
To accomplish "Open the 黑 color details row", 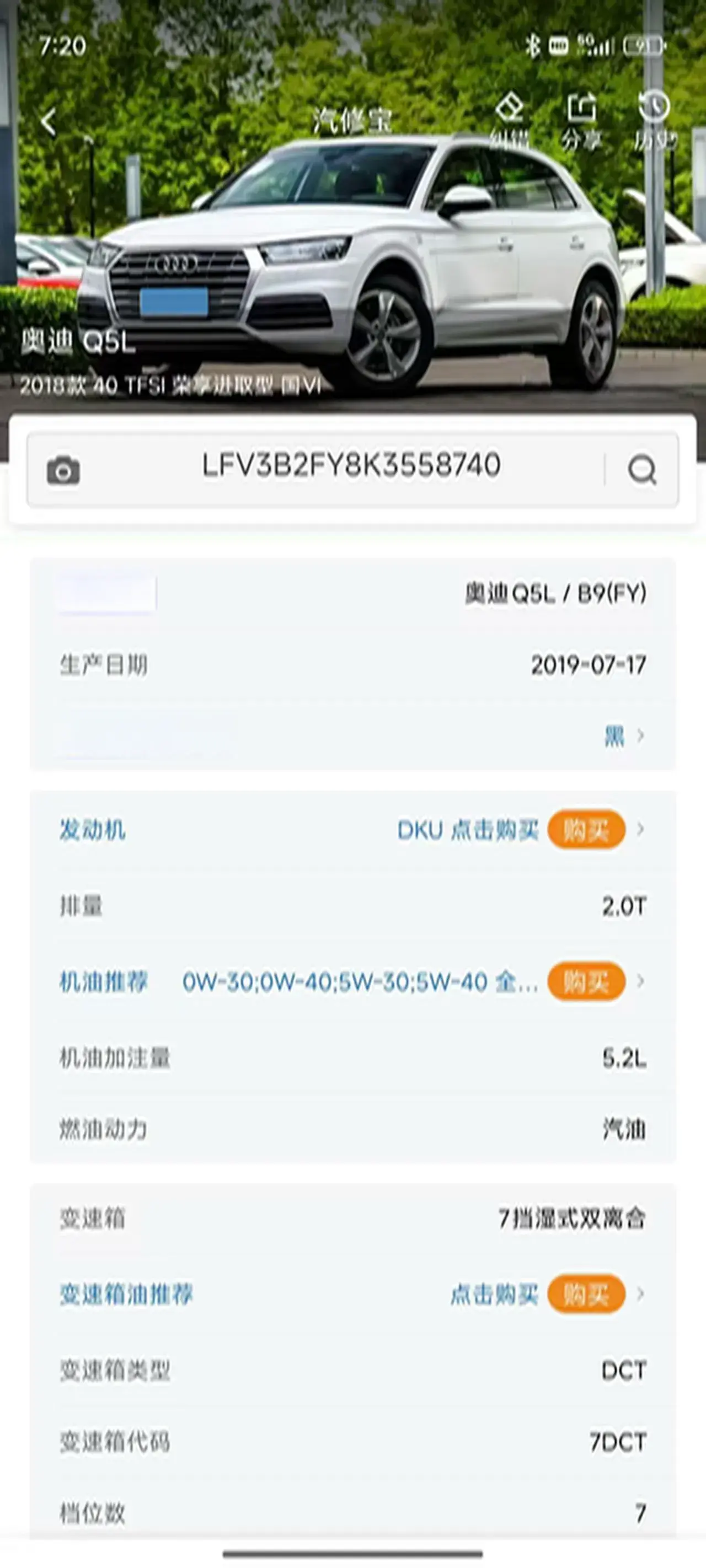I will coord(623,737).
